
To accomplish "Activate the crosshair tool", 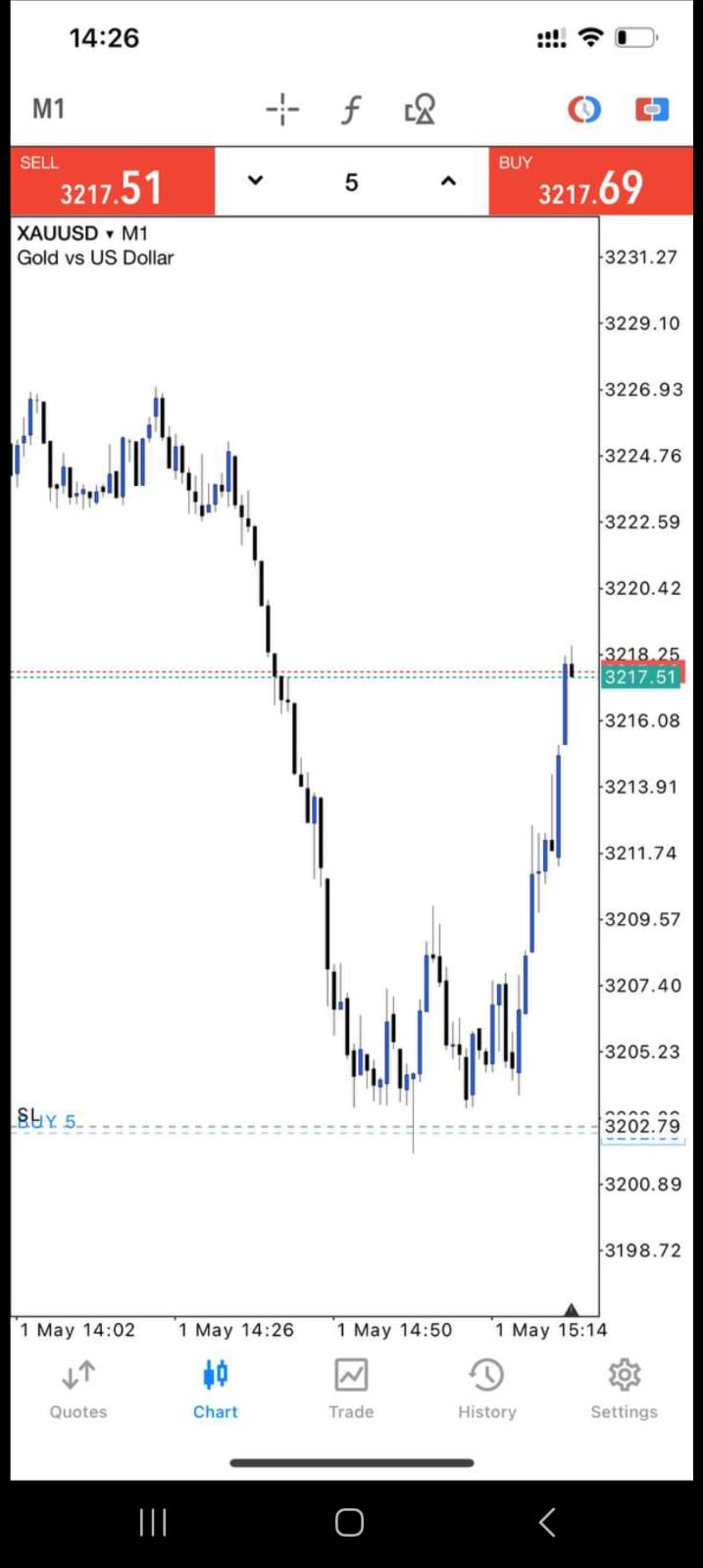I will pos(282,110).
